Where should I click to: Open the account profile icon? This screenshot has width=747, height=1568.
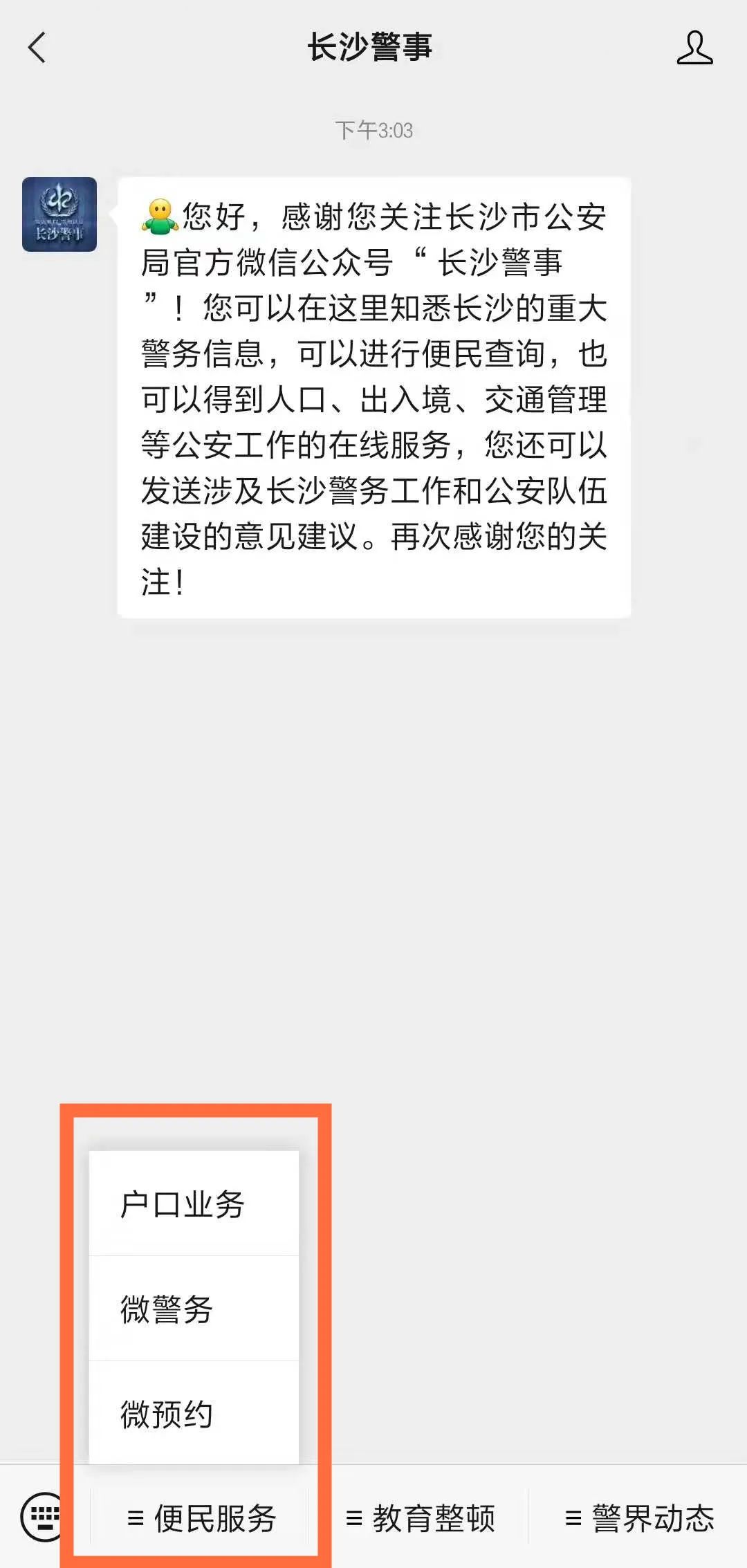[694, 48]
